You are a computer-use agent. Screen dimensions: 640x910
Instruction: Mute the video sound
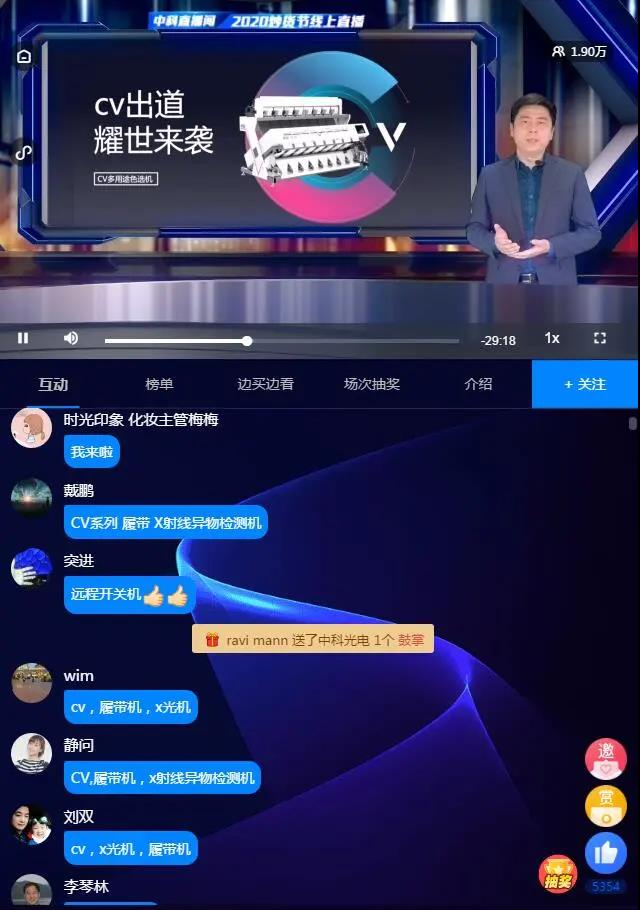(x=71, y=339)
